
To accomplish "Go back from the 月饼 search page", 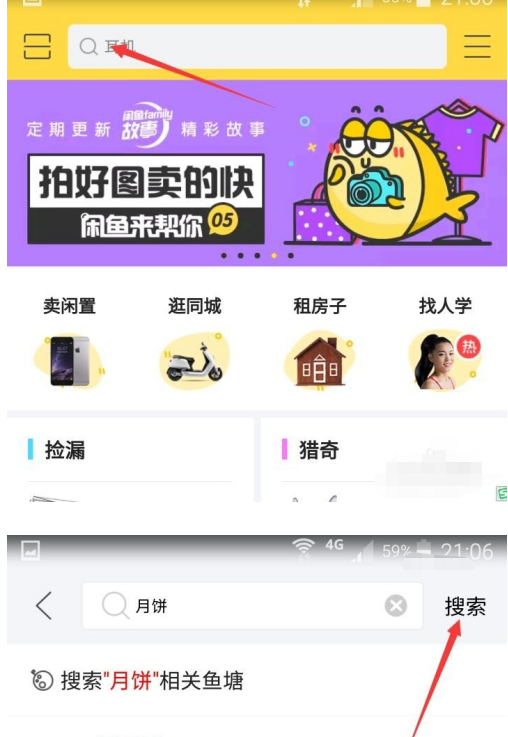I will (44, 605).
